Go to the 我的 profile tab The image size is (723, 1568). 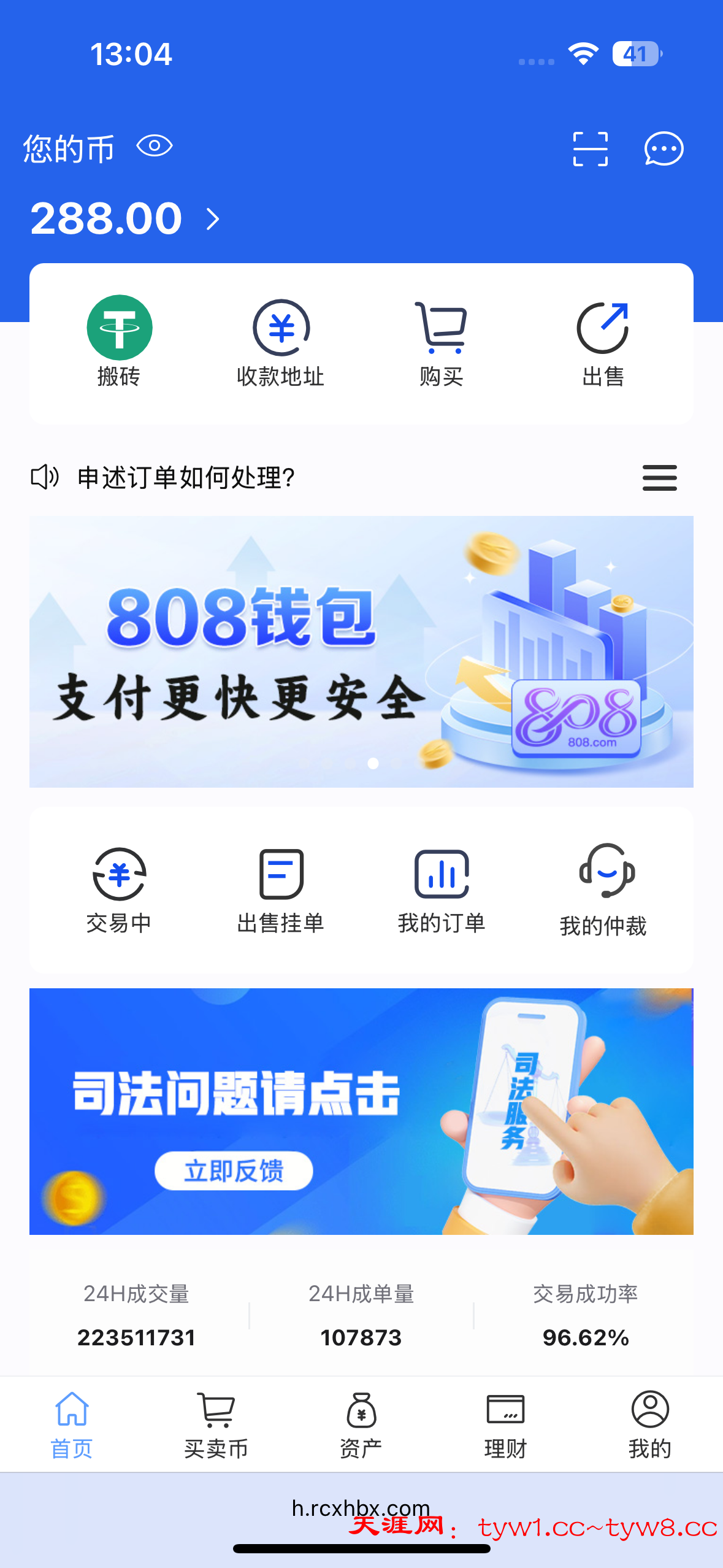click(x=649, y=1424)
